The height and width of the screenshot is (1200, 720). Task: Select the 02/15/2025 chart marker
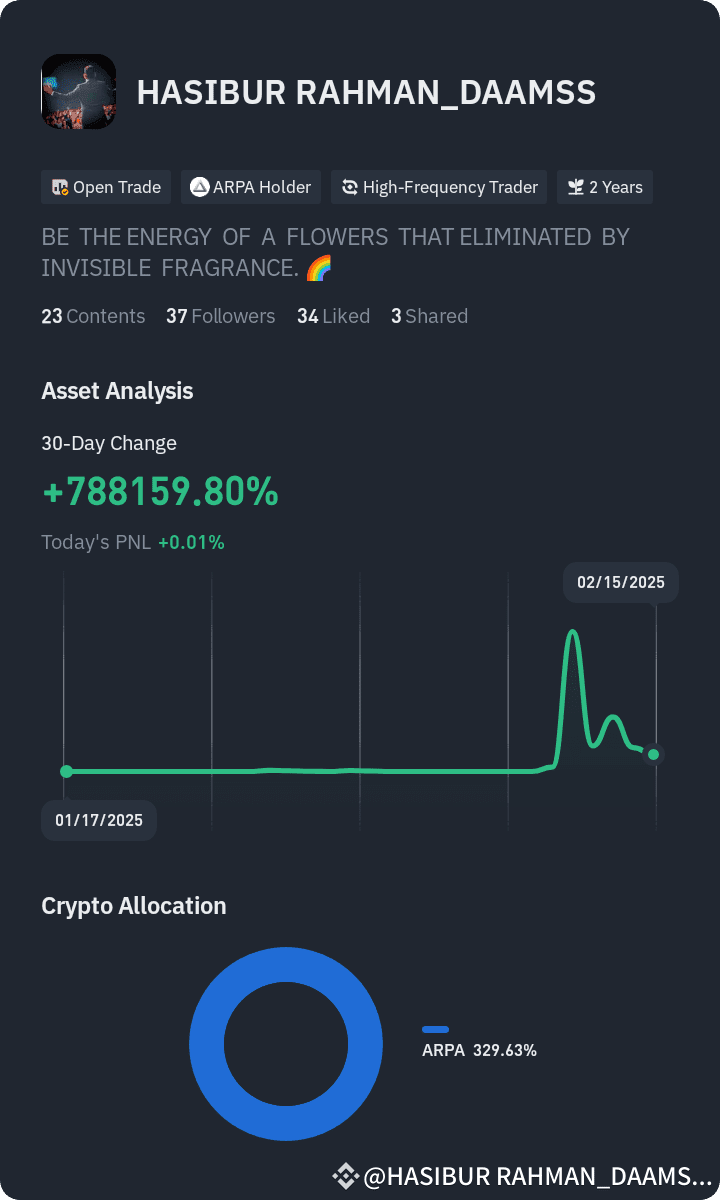pyautogui.click(x=620, y=582)
